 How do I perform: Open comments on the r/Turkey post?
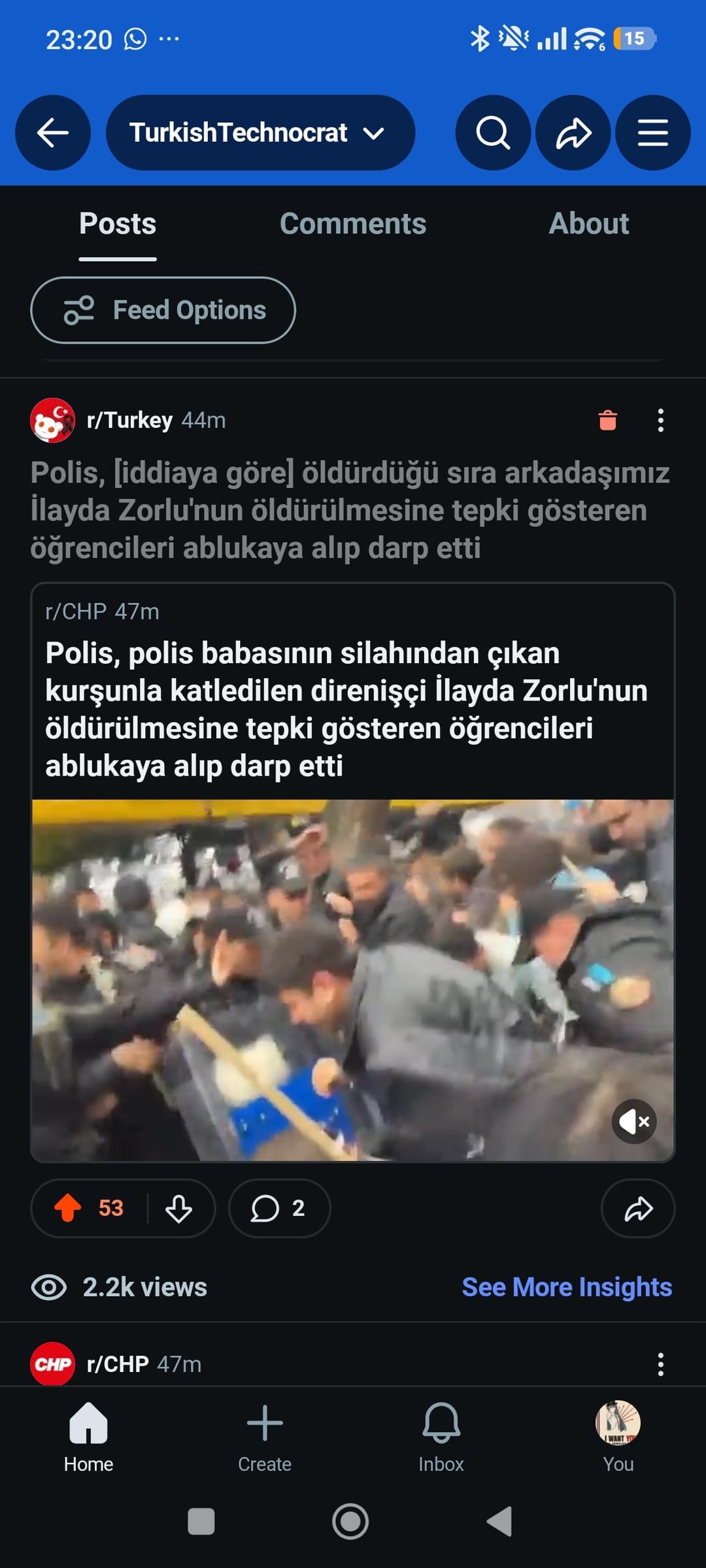(x=279, y=1208)
